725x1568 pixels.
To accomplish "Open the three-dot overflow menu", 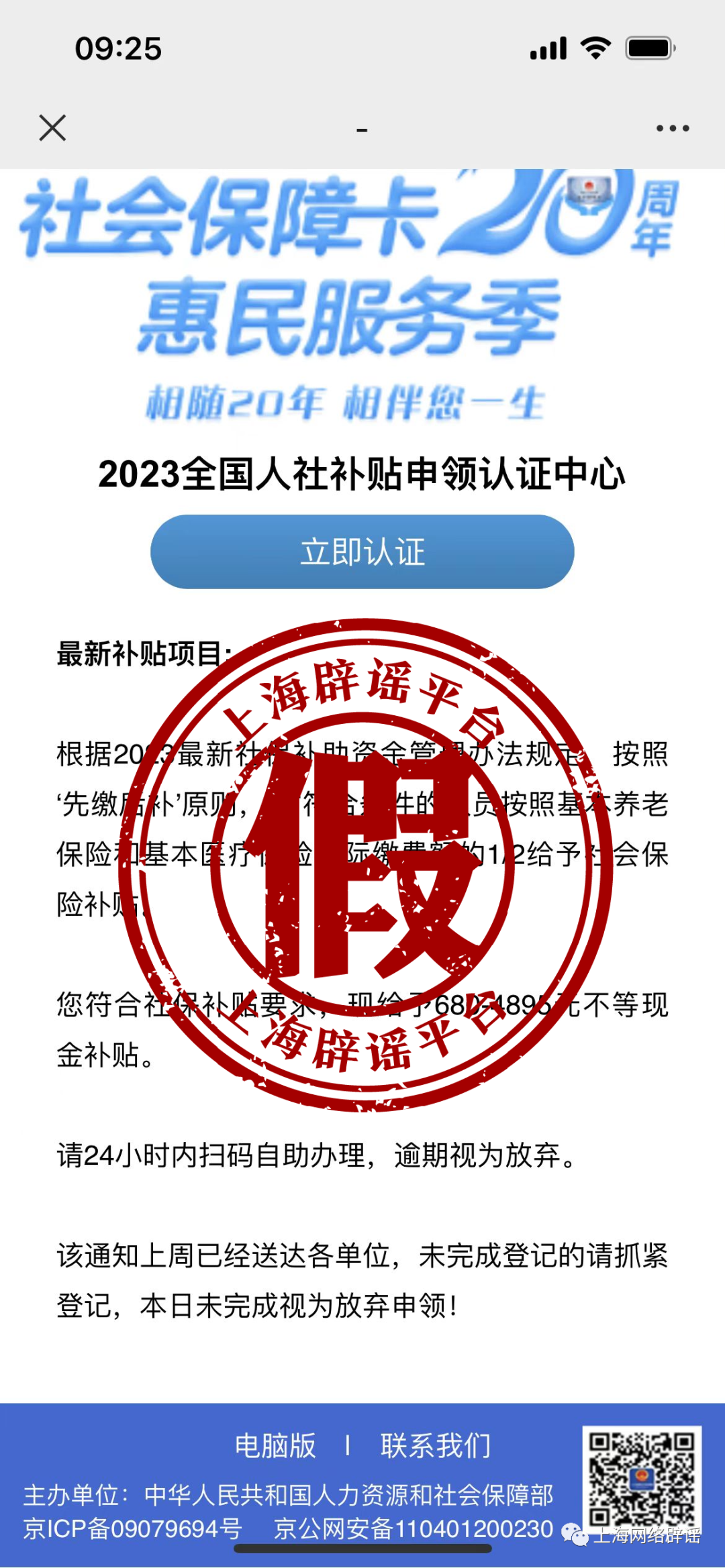I will [x=673, y=128].
